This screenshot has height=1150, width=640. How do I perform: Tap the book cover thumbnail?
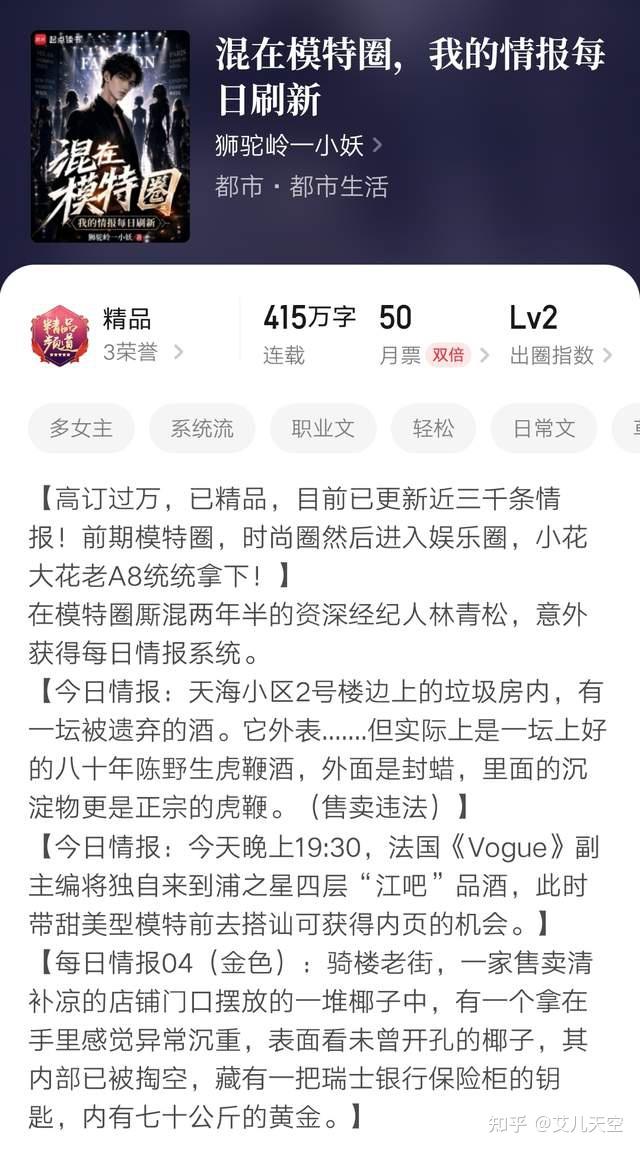(110, 136)
